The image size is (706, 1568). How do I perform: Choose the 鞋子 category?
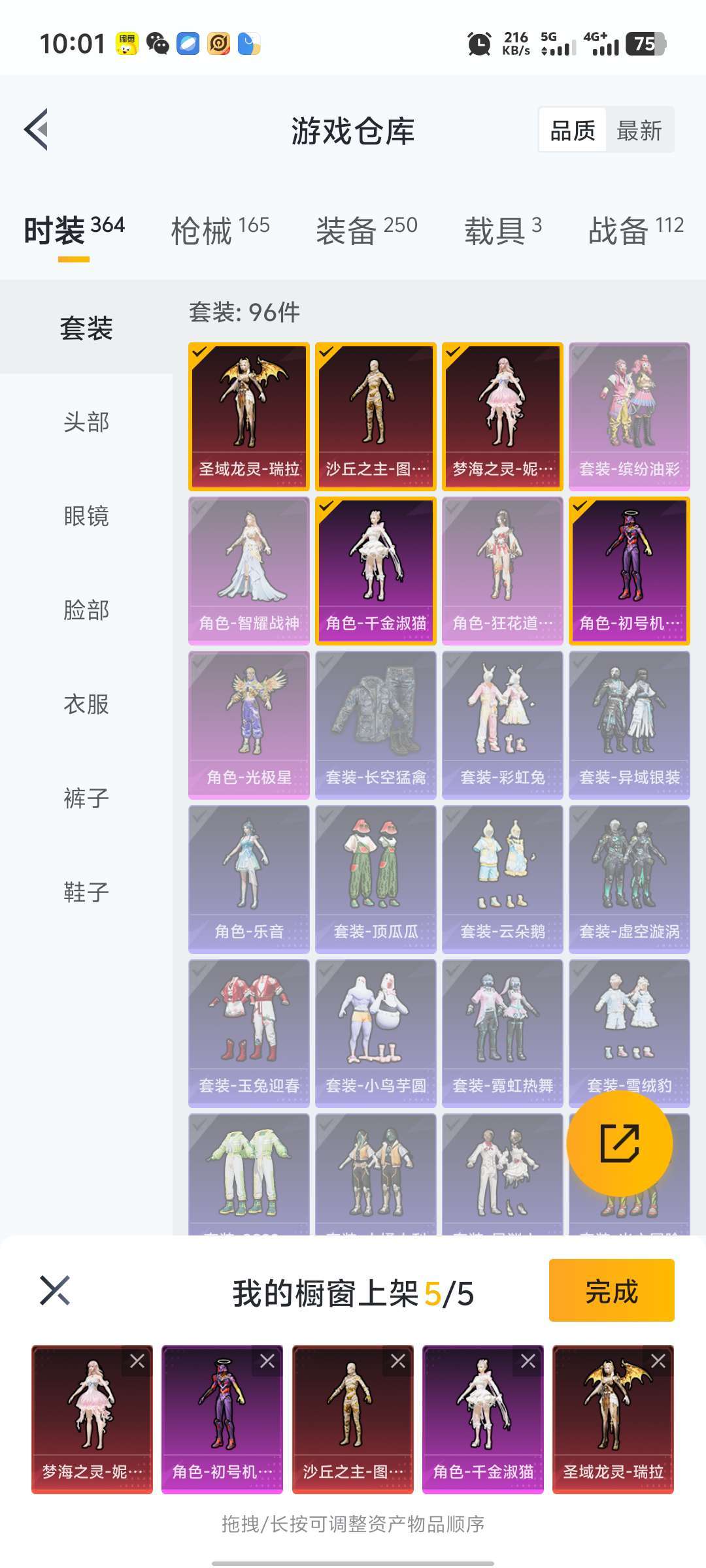tap(86, 892)
